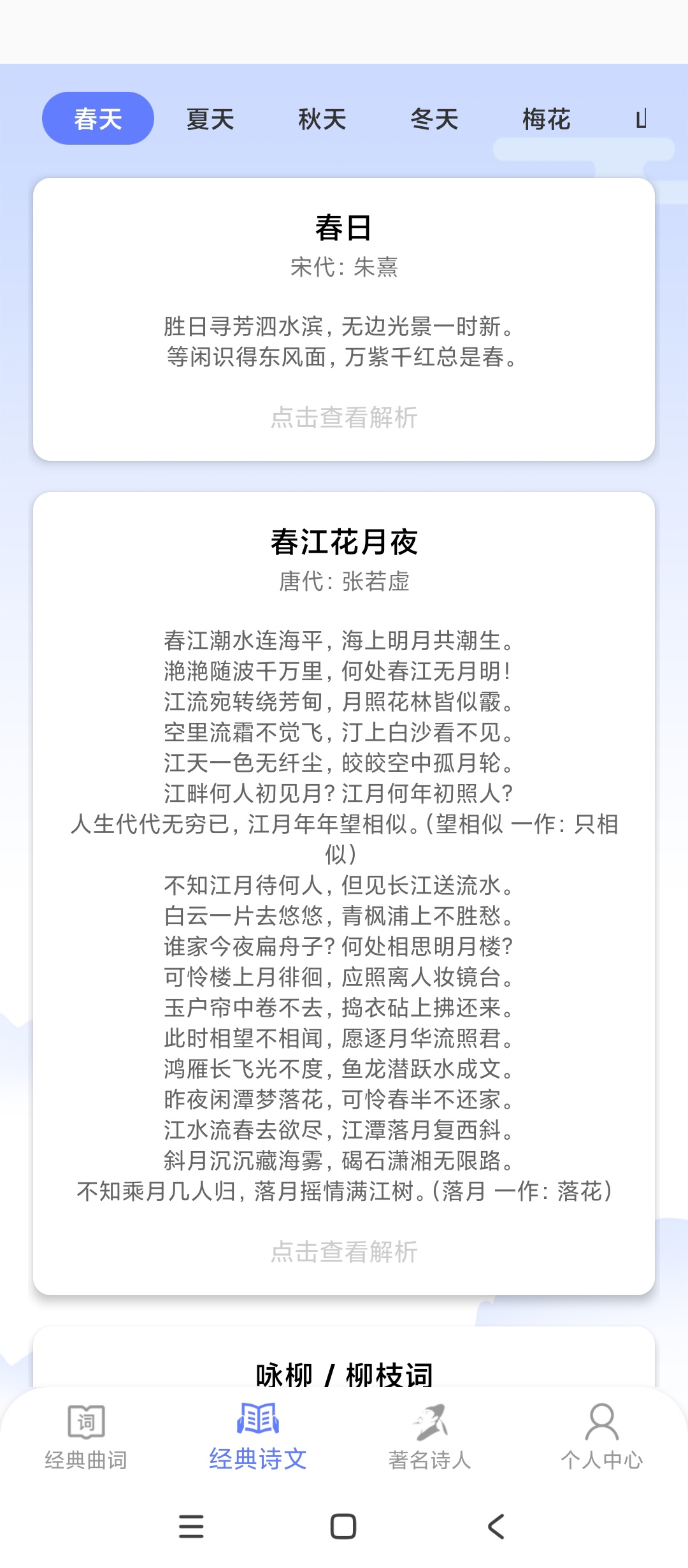Show poems under the 梅花 tab
The height and width of the screenshot is (1568, 688).
pyautogui.click(x=547, y=119)
